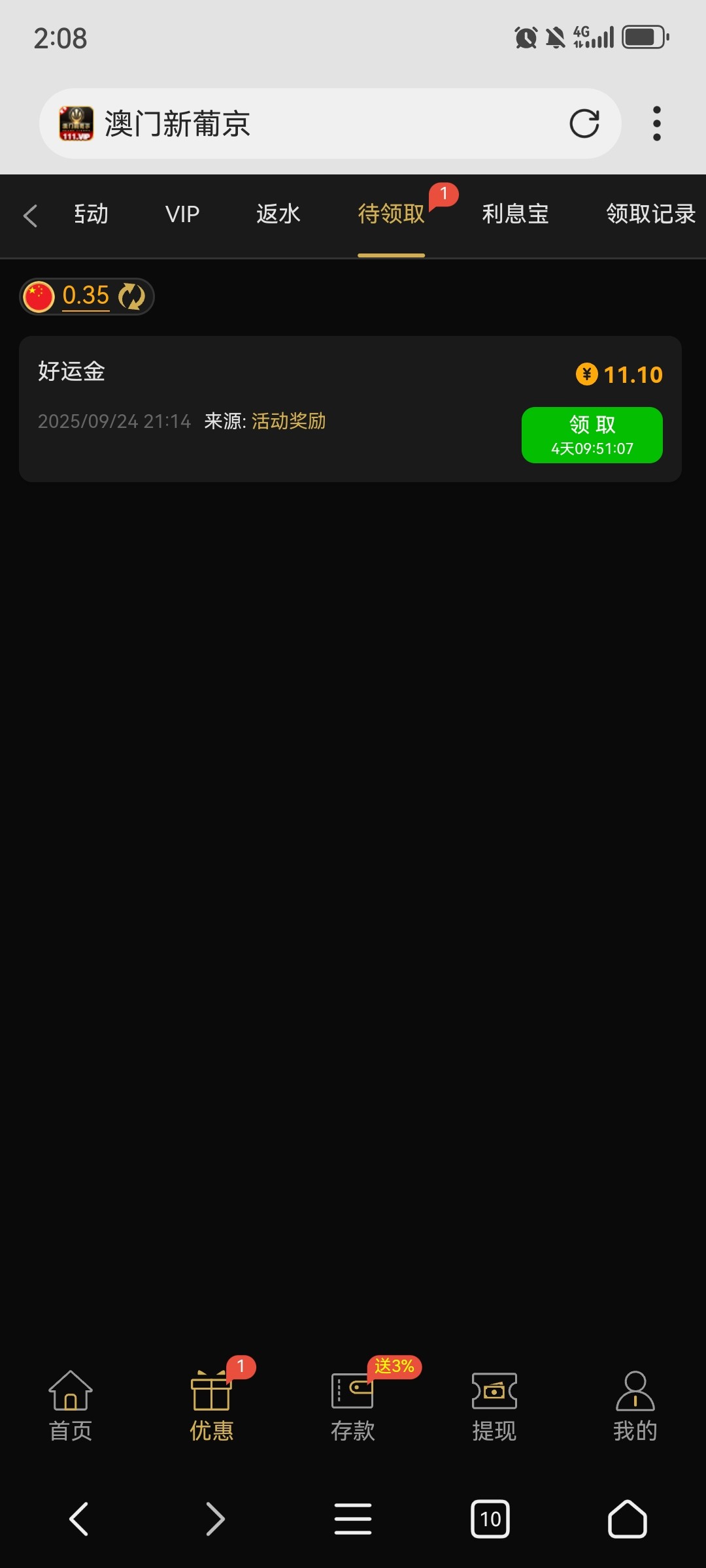Navigate back with the browser's bottom arrow

pyautogui.click(x=78, y=1518)
